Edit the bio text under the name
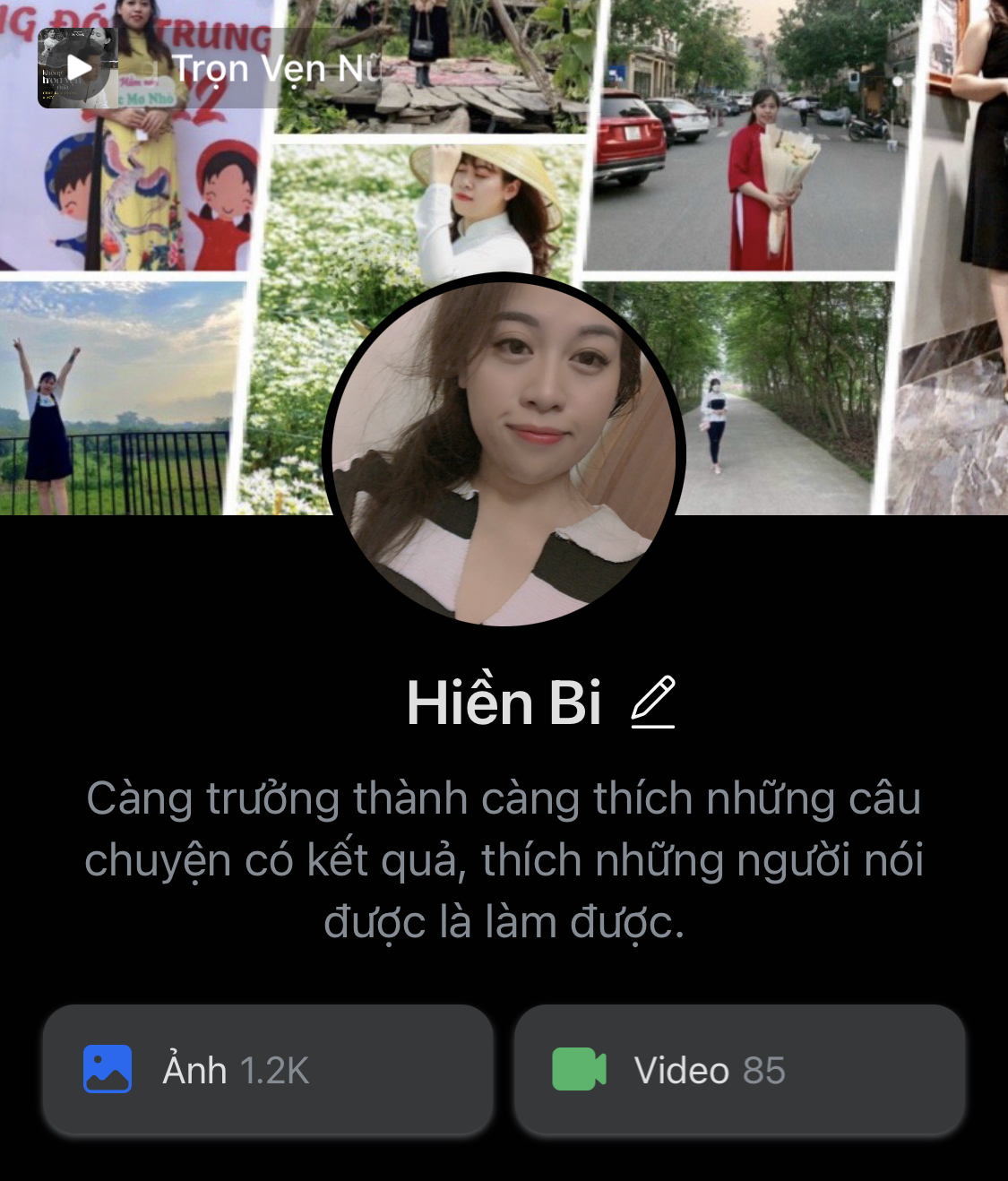Viewport: 1008px width, 1181px height. [504, 860]
